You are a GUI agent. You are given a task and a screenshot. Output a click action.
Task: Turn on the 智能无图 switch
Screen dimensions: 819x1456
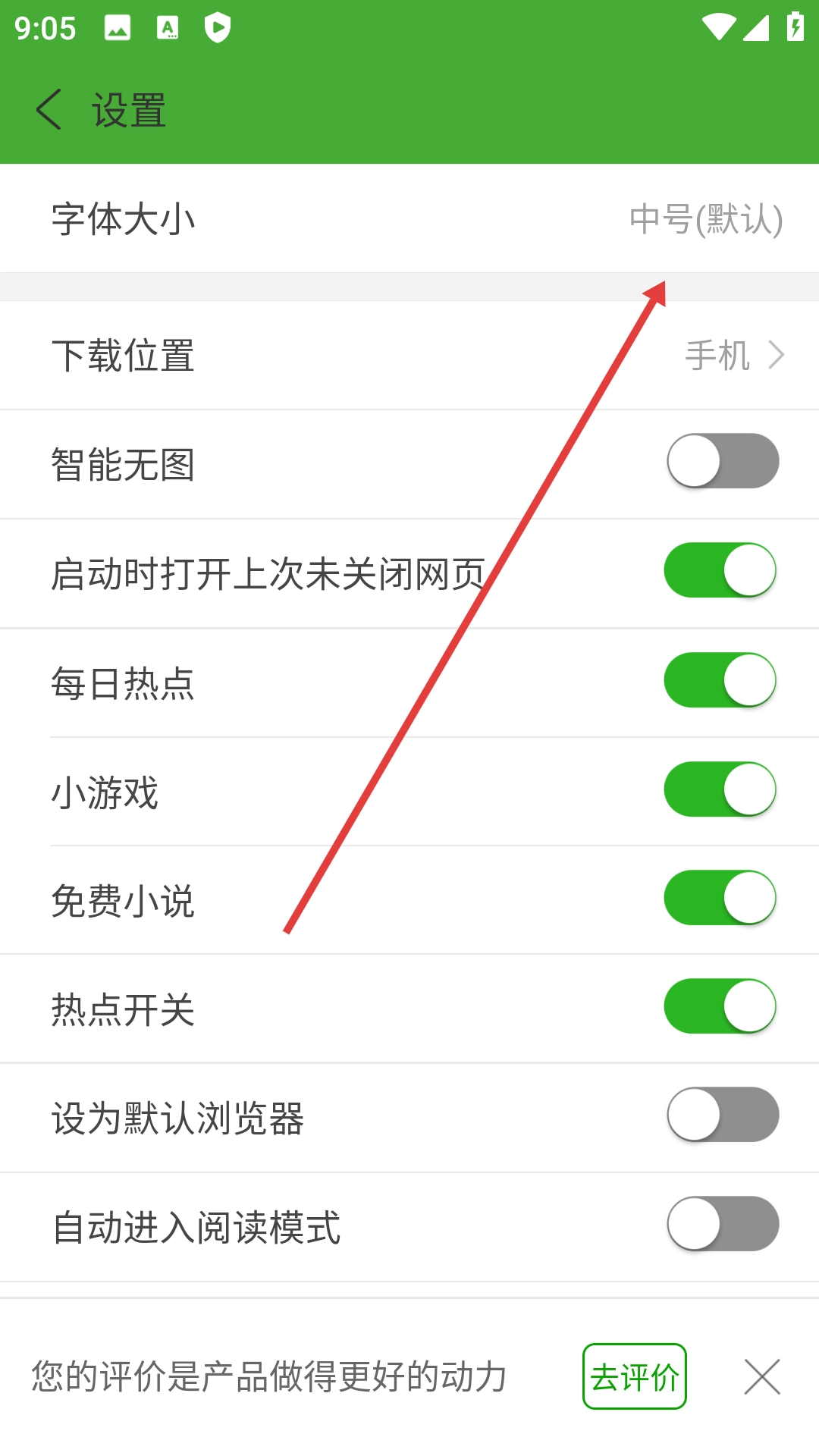coord(722,461)
